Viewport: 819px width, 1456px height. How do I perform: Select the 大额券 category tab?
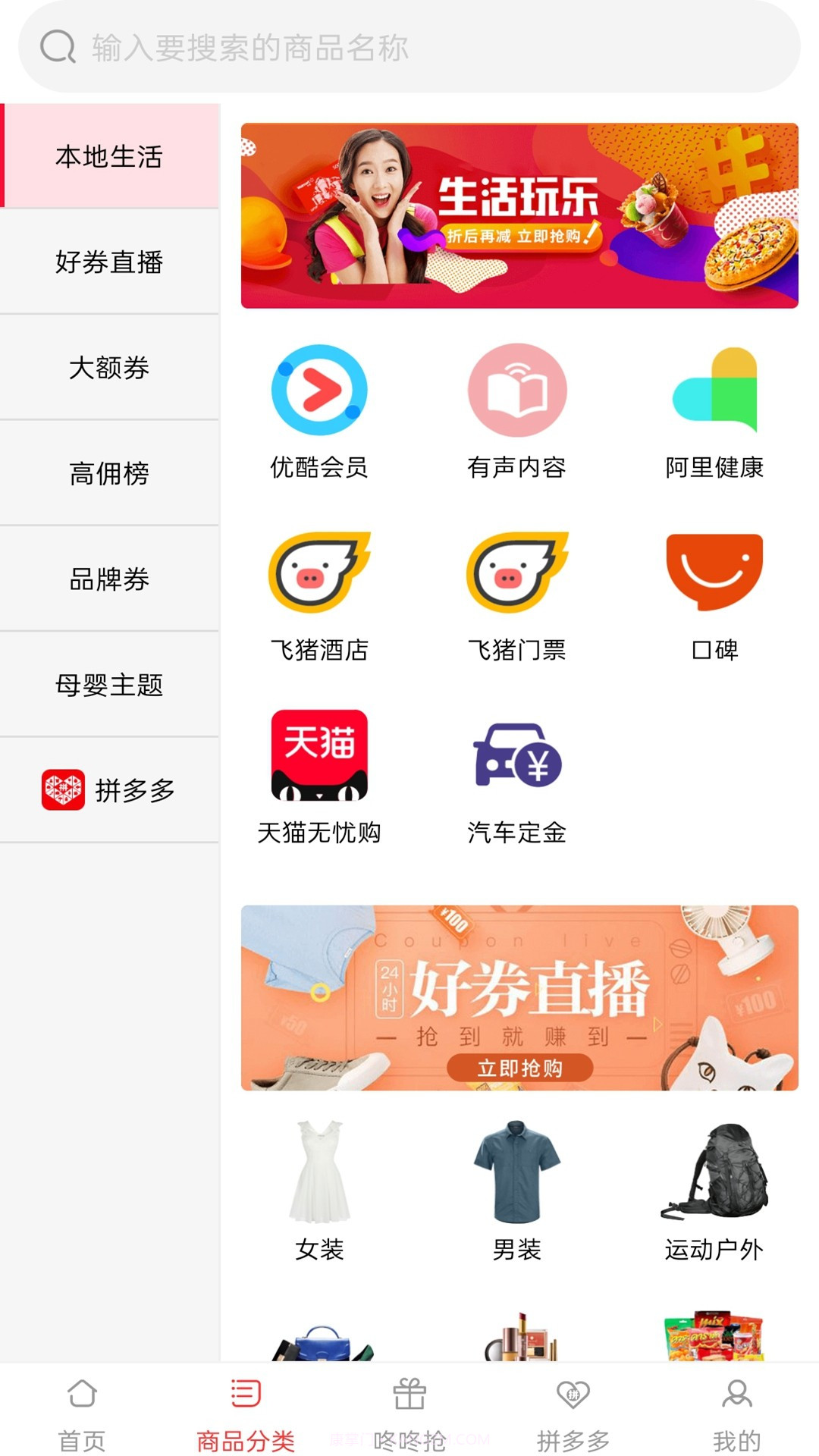click(108, 369)
